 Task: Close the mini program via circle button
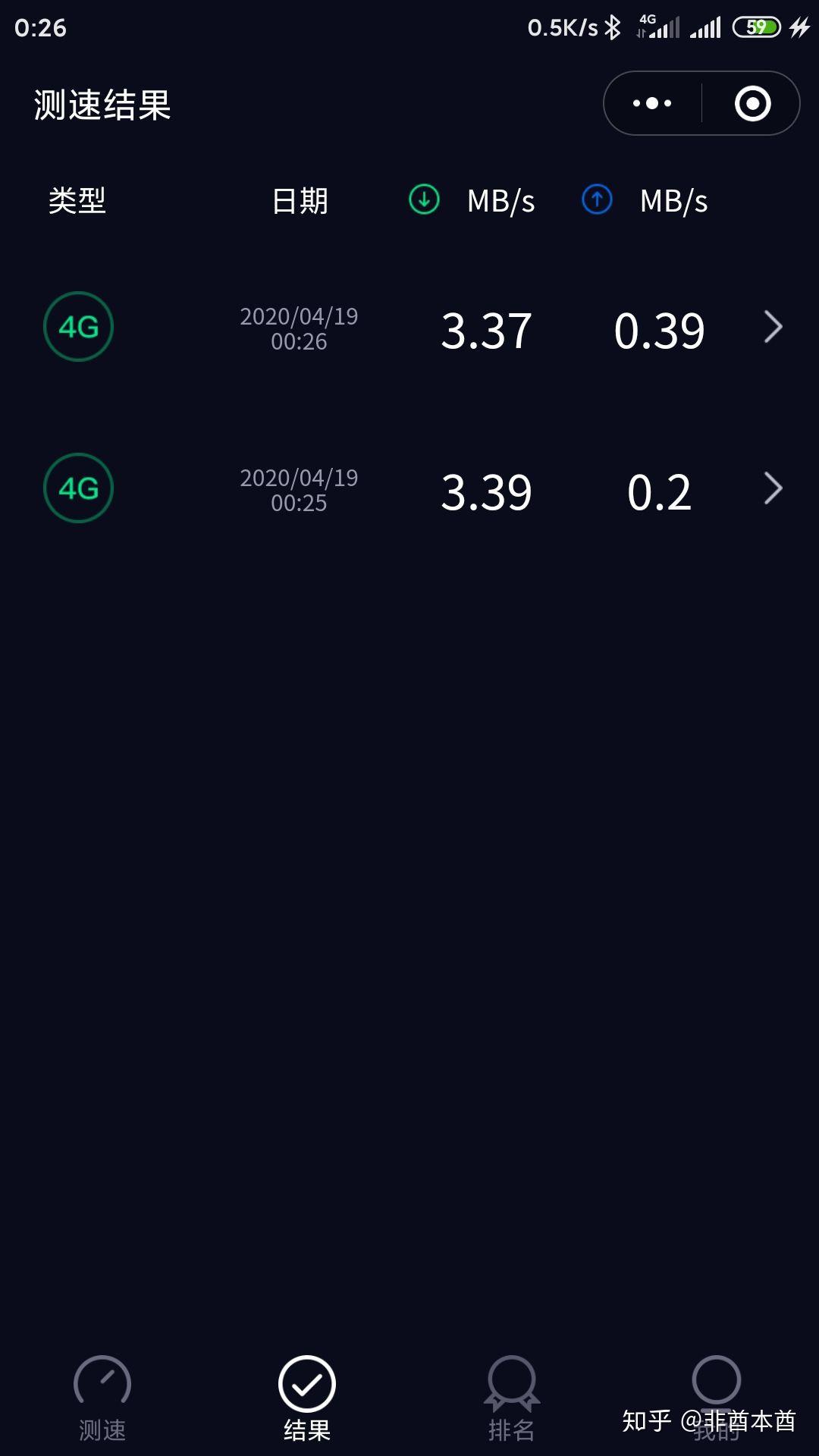pyautogui.click(x=752, y=102)
